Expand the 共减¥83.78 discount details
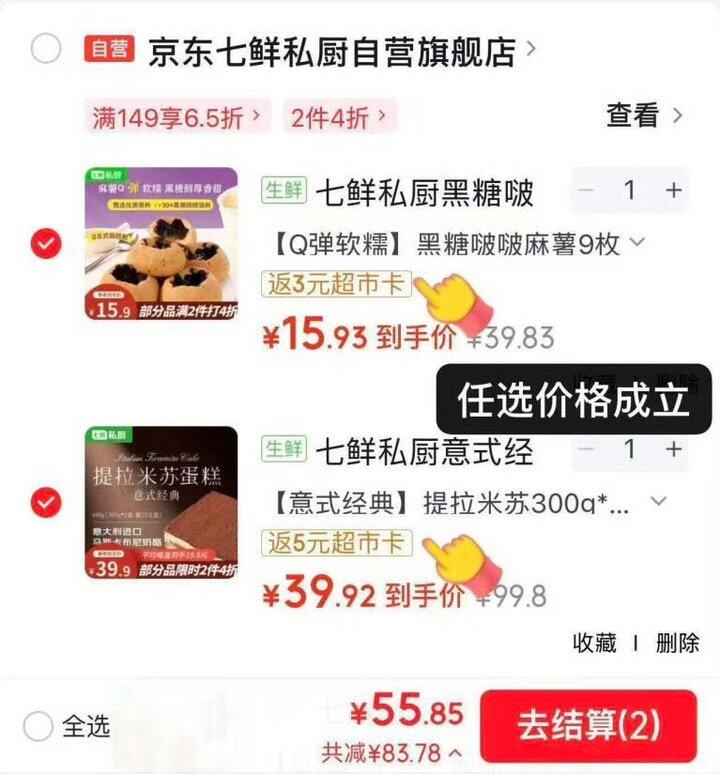Screen dimensions: 720x774 pyautogui.click(x=392, y=751)
